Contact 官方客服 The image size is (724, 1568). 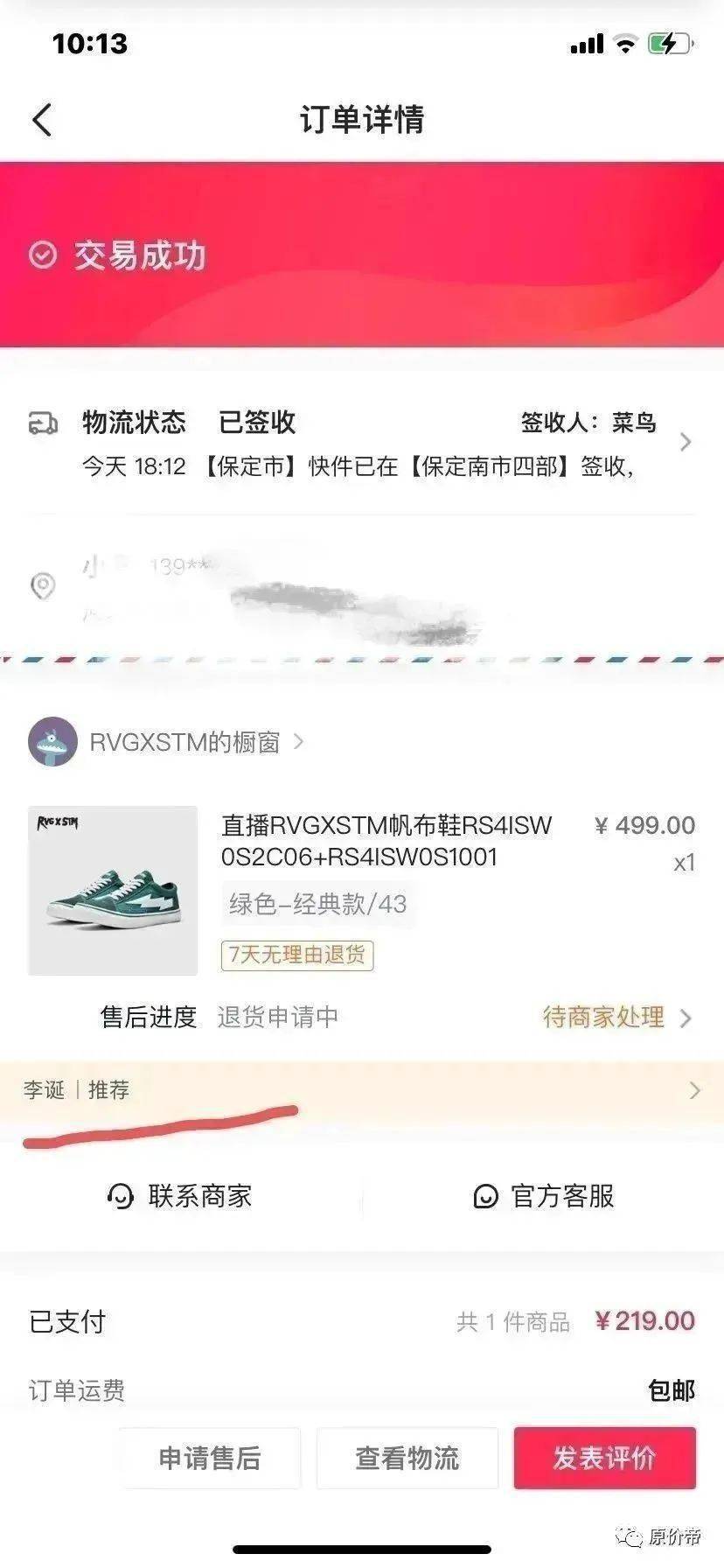point(544,1195)
